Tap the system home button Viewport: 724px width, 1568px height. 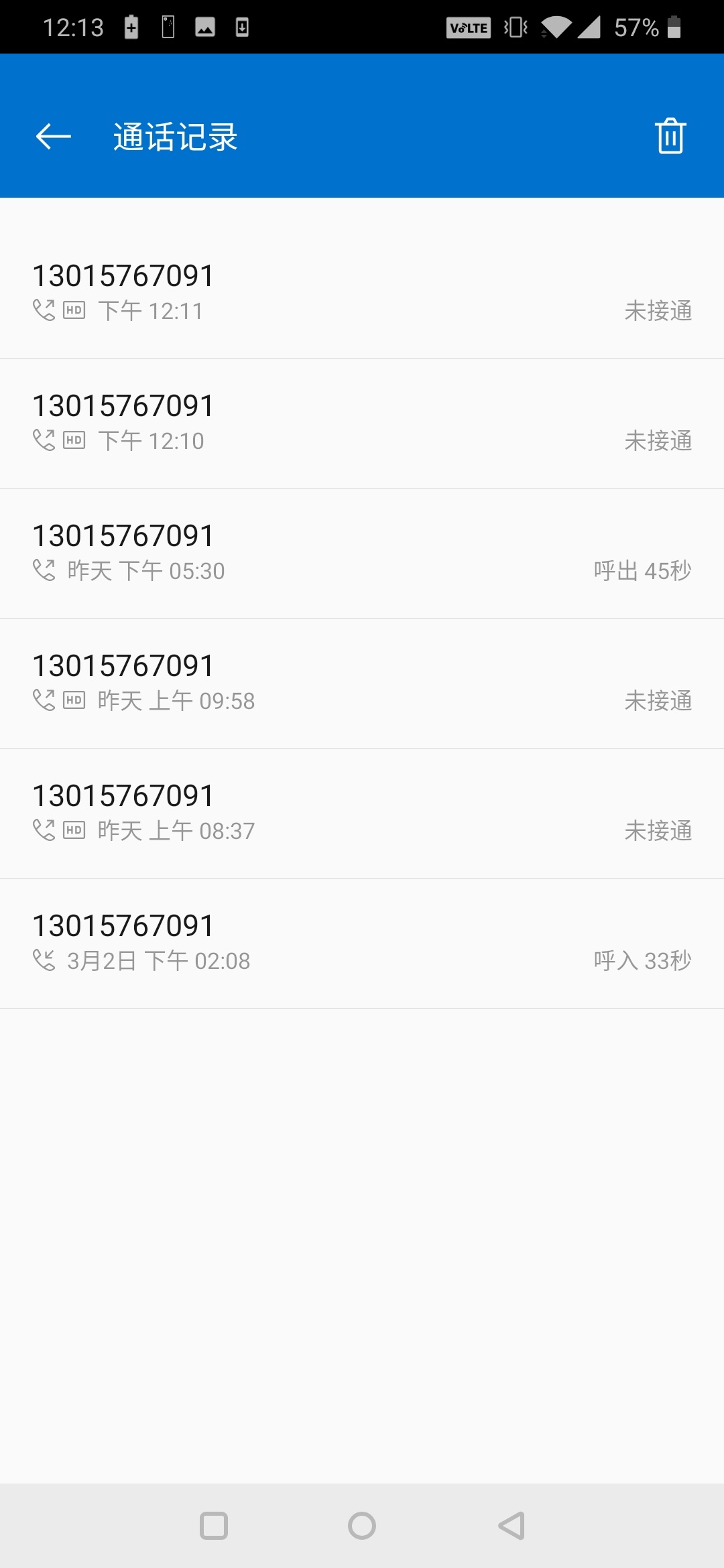click(x=362, y=1526)
